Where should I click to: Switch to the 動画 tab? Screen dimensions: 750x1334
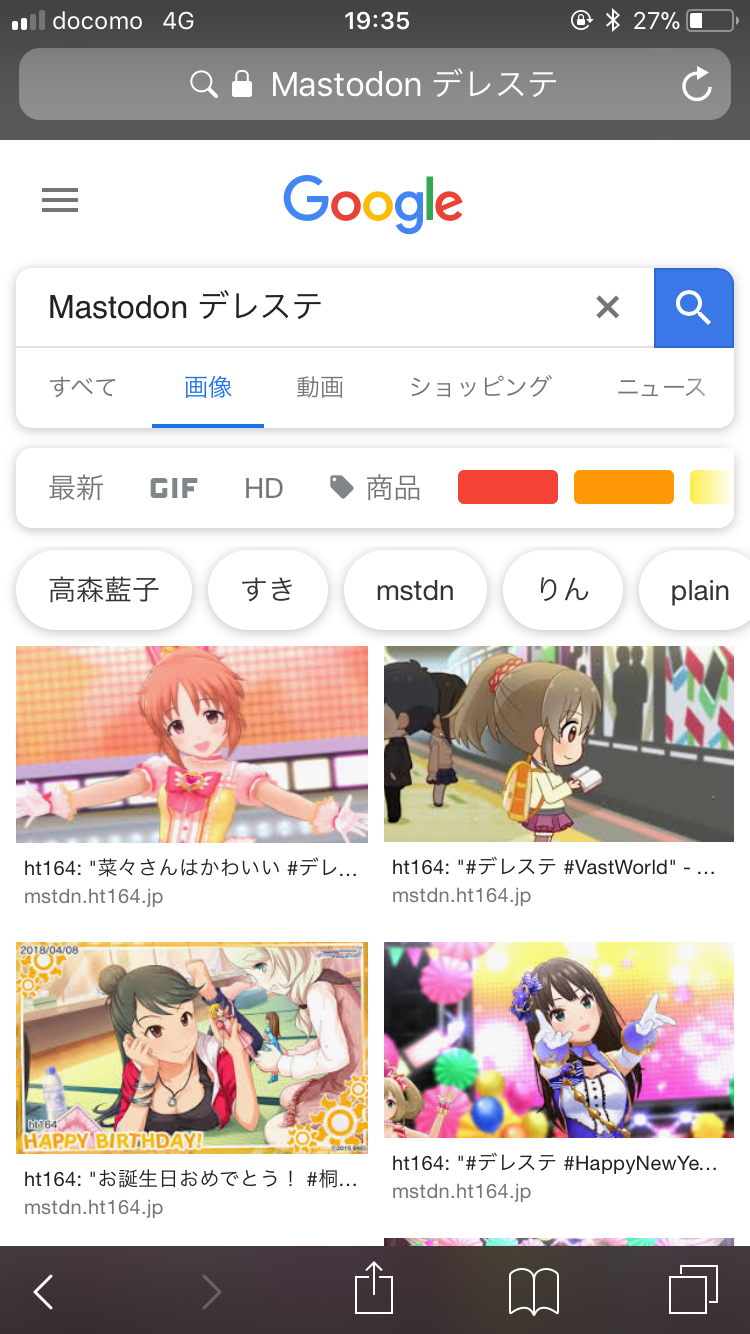(320, 387)
